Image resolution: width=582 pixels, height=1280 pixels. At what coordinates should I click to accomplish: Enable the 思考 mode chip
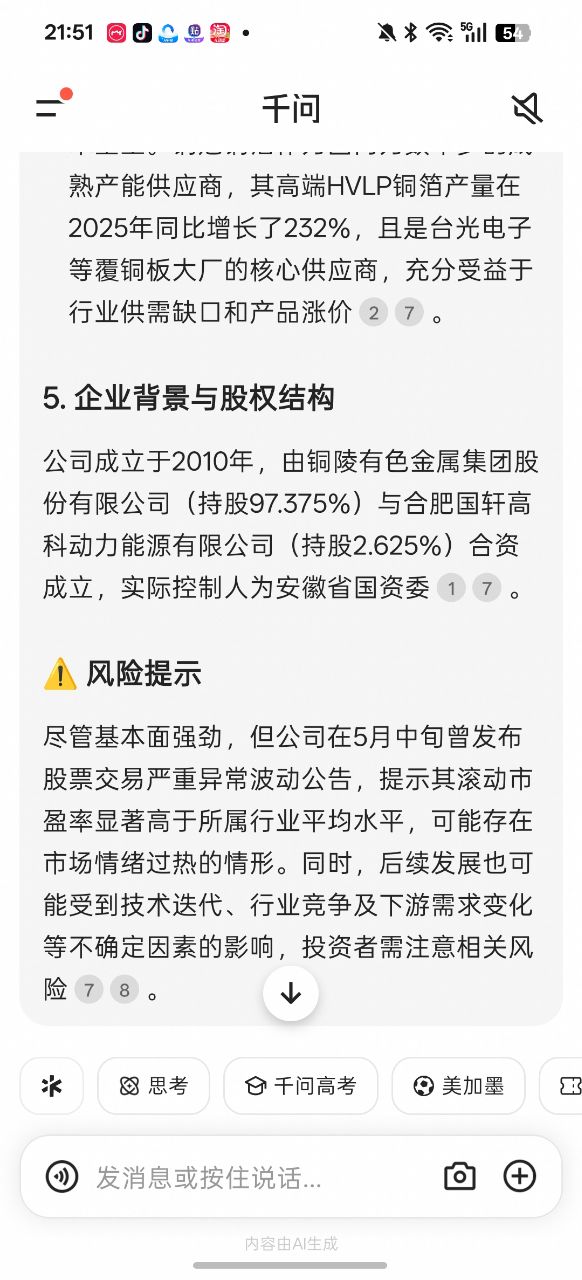153,1086
